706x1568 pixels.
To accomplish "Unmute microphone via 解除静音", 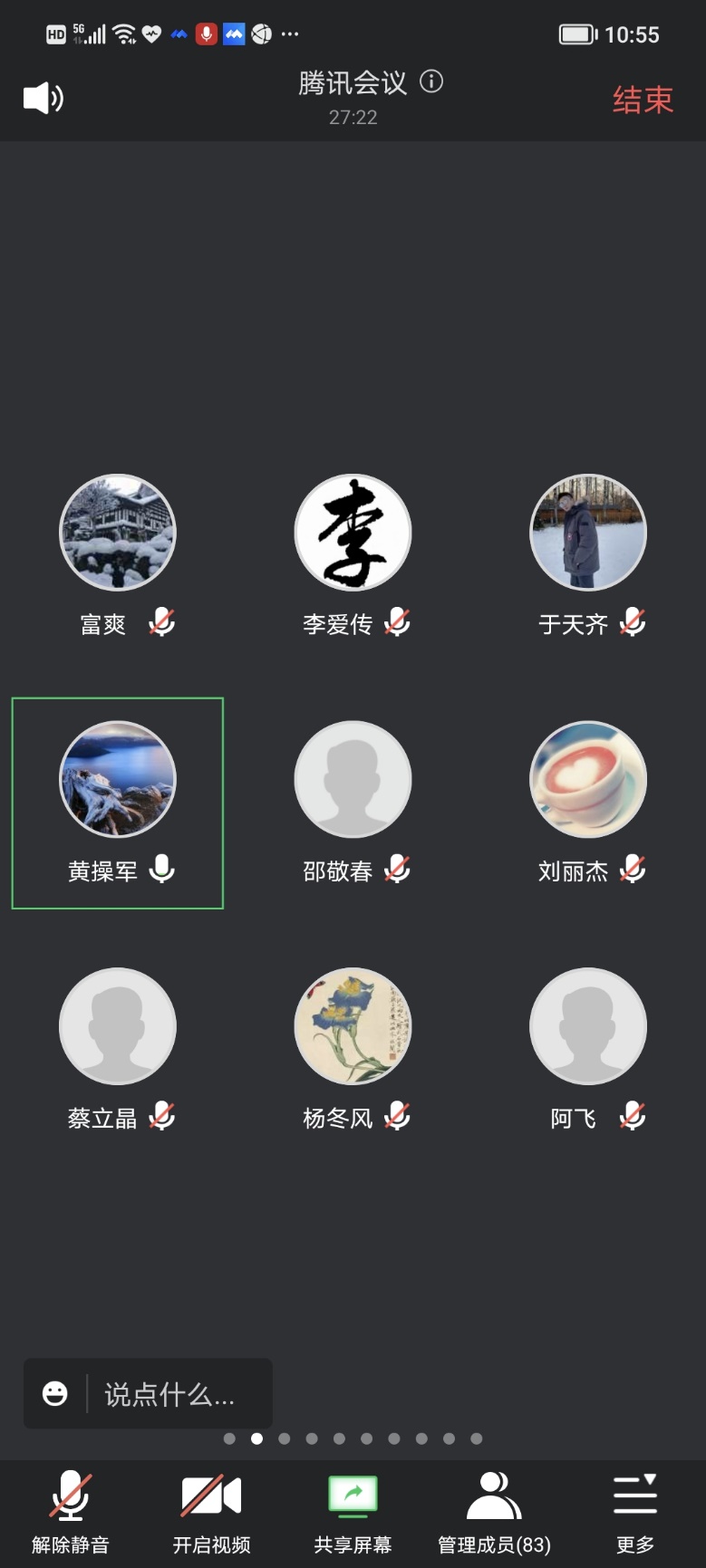I will point(71,1513).
